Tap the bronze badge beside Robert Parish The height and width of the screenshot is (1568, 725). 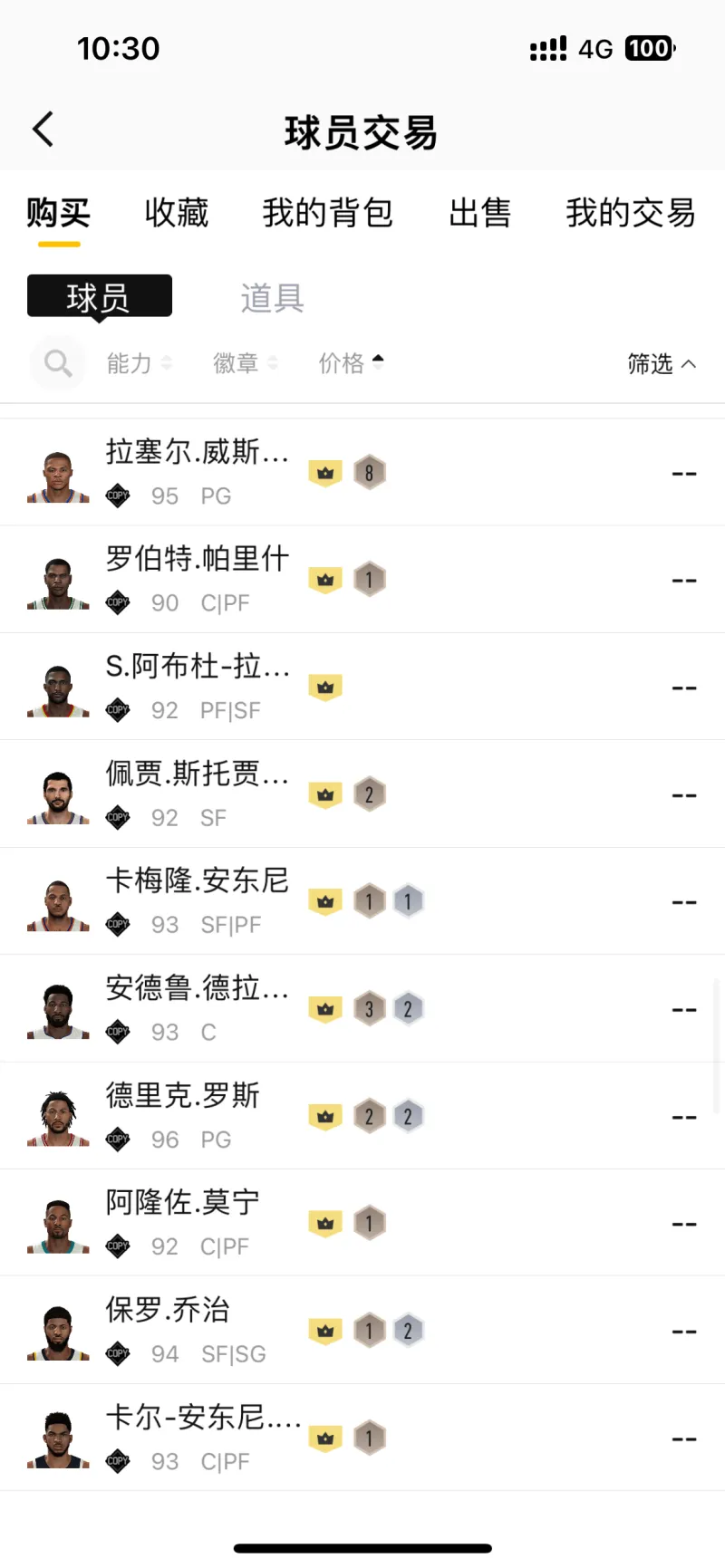click(369, 579)
